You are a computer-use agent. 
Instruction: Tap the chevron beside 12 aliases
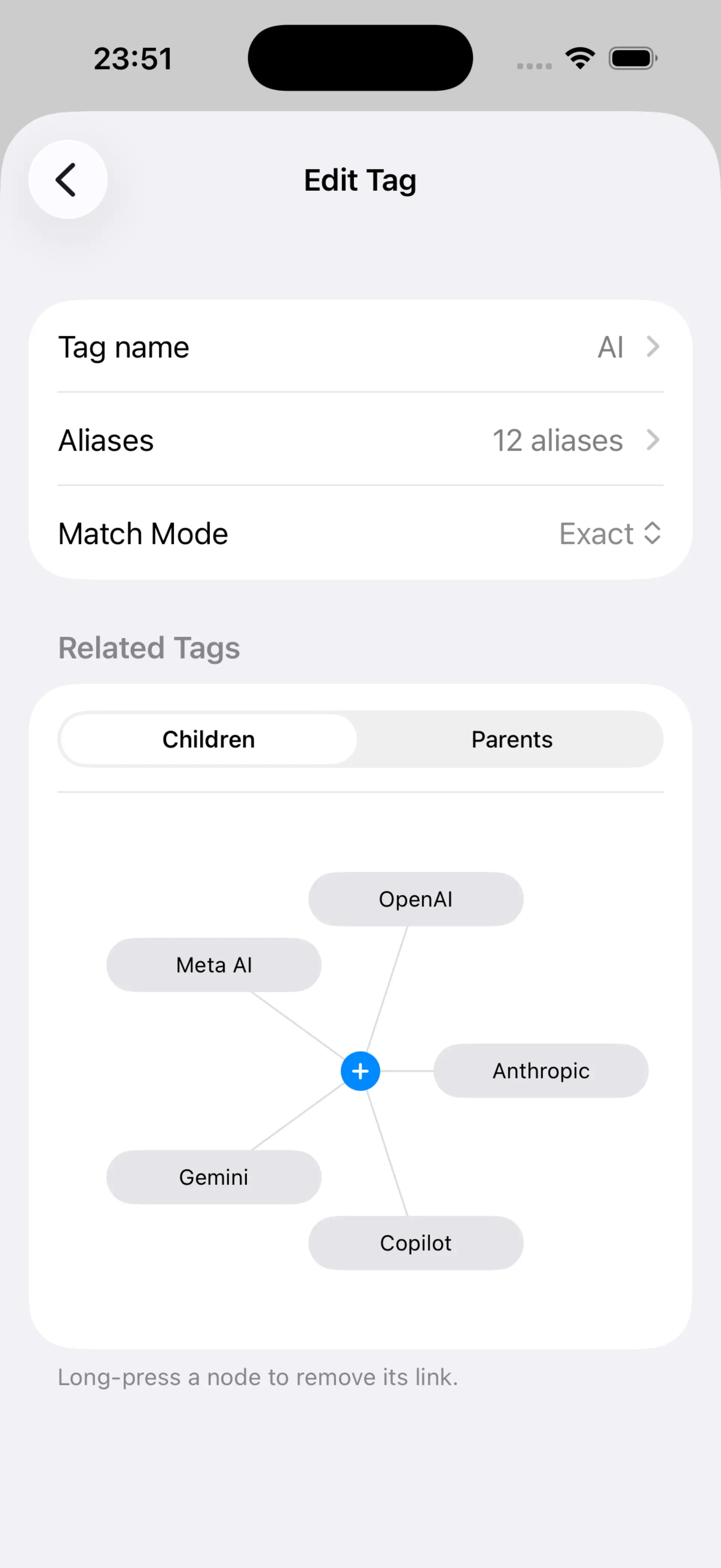coord(653,440)
